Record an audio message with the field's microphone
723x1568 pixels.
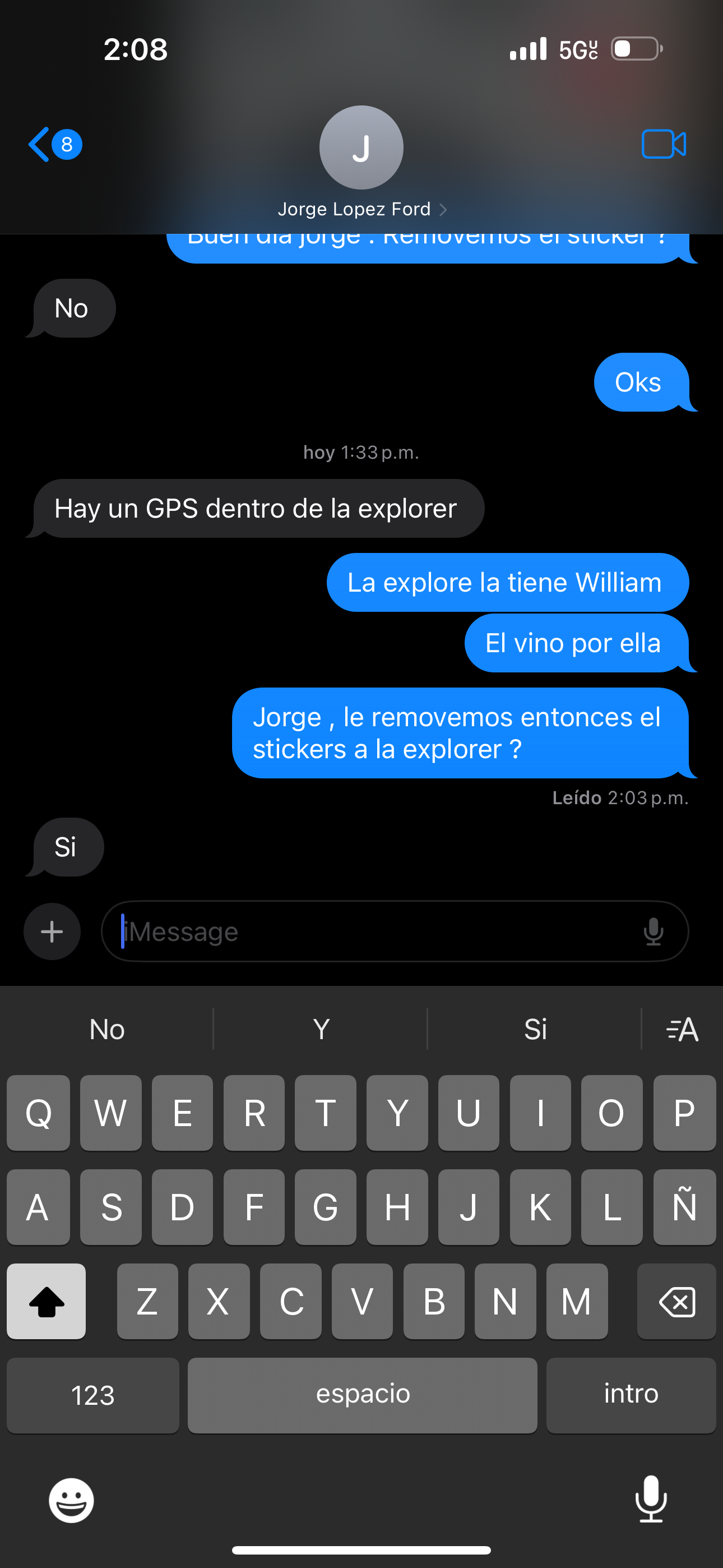click(x=653, y=931)
